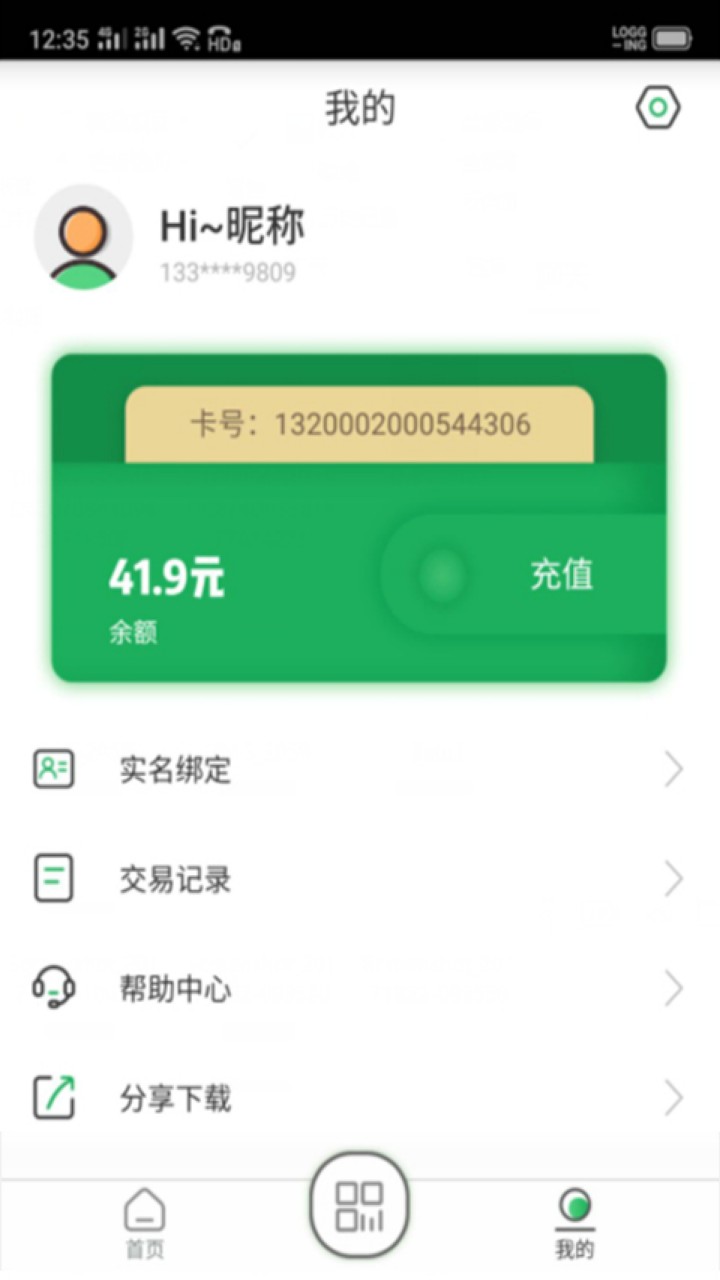Select the 我的 tab
720x1280 pixels.
pyautogui.click(x=574, y=1222)
